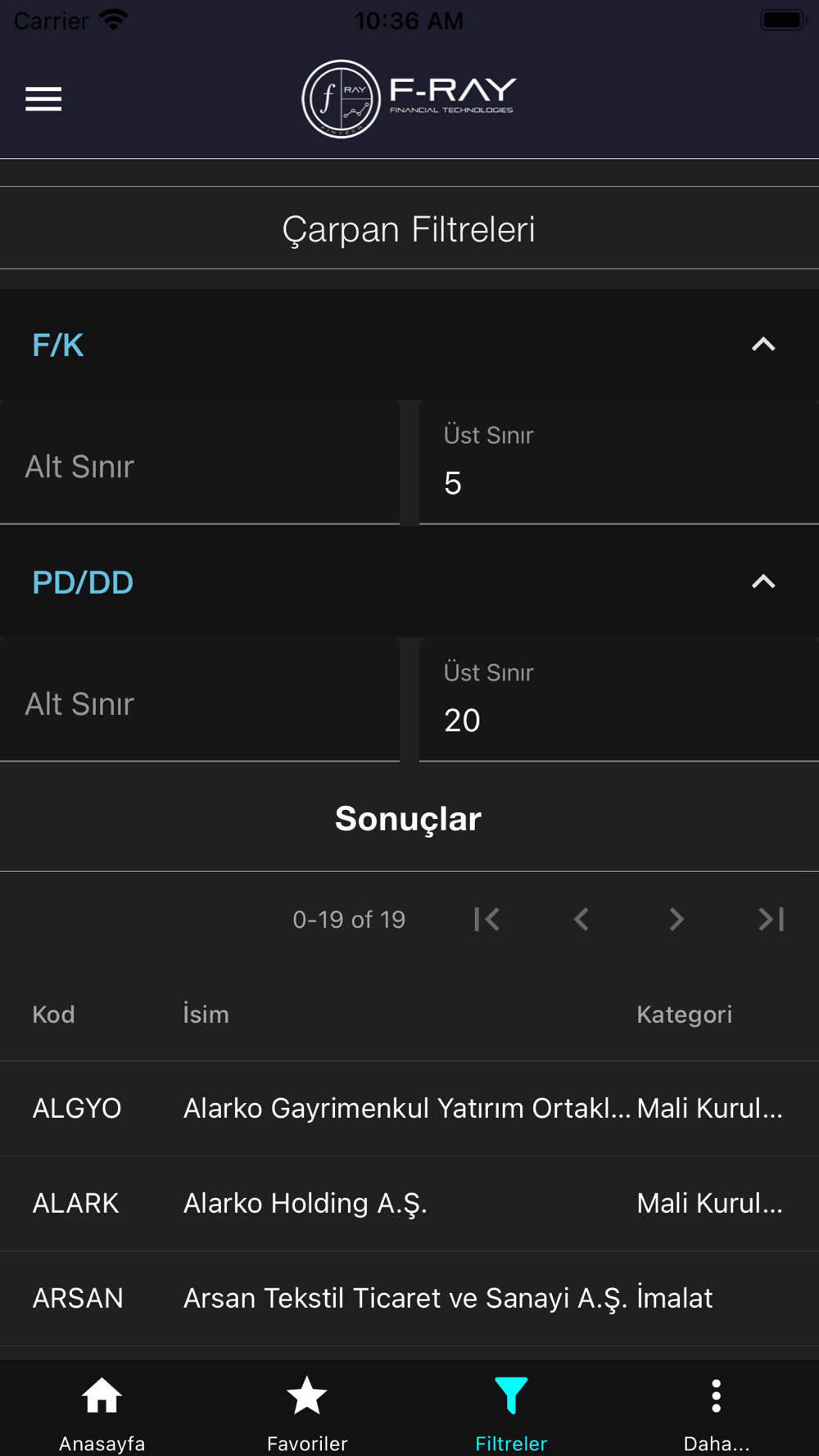Edit the PD/DD Üst Sınır value 20
Screen dimensions: 819x1456
[x=619, y=700]
